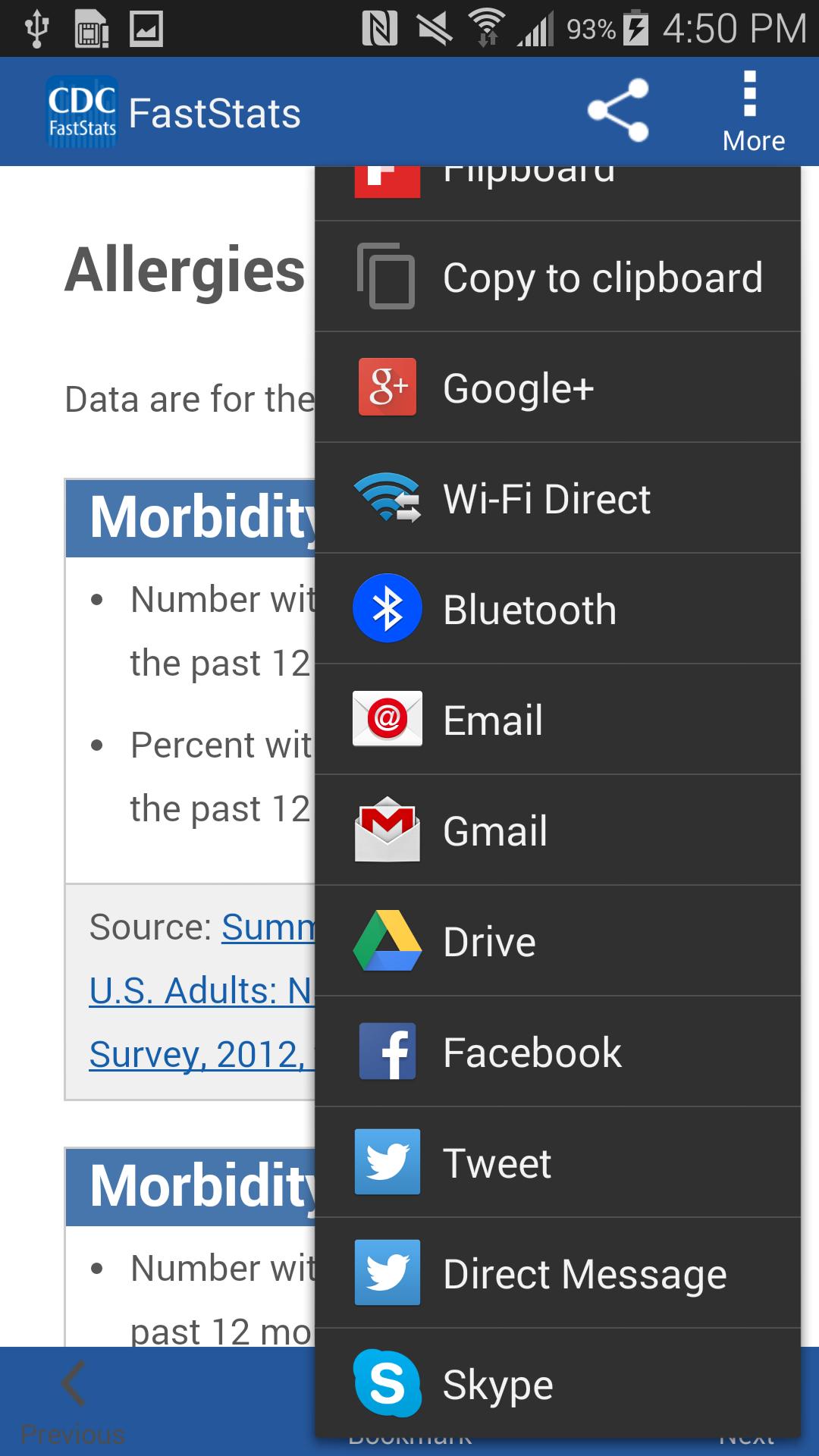Share through the Email app

pos(557,720)
